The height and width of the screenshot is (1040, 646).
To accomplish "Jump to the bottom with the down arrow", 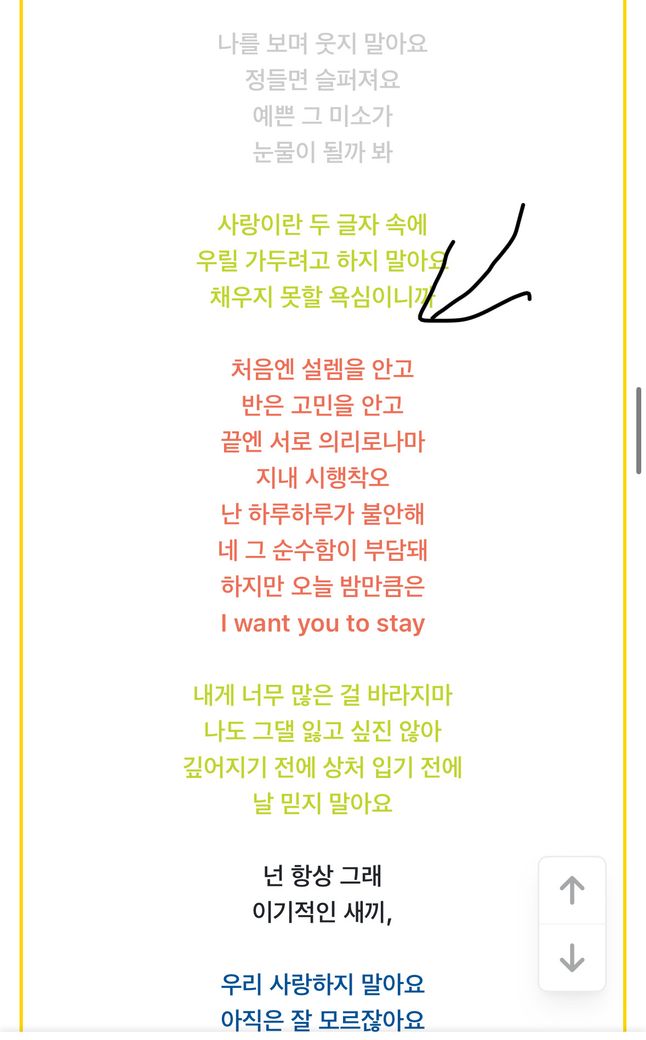I will (x=572, y=957).
